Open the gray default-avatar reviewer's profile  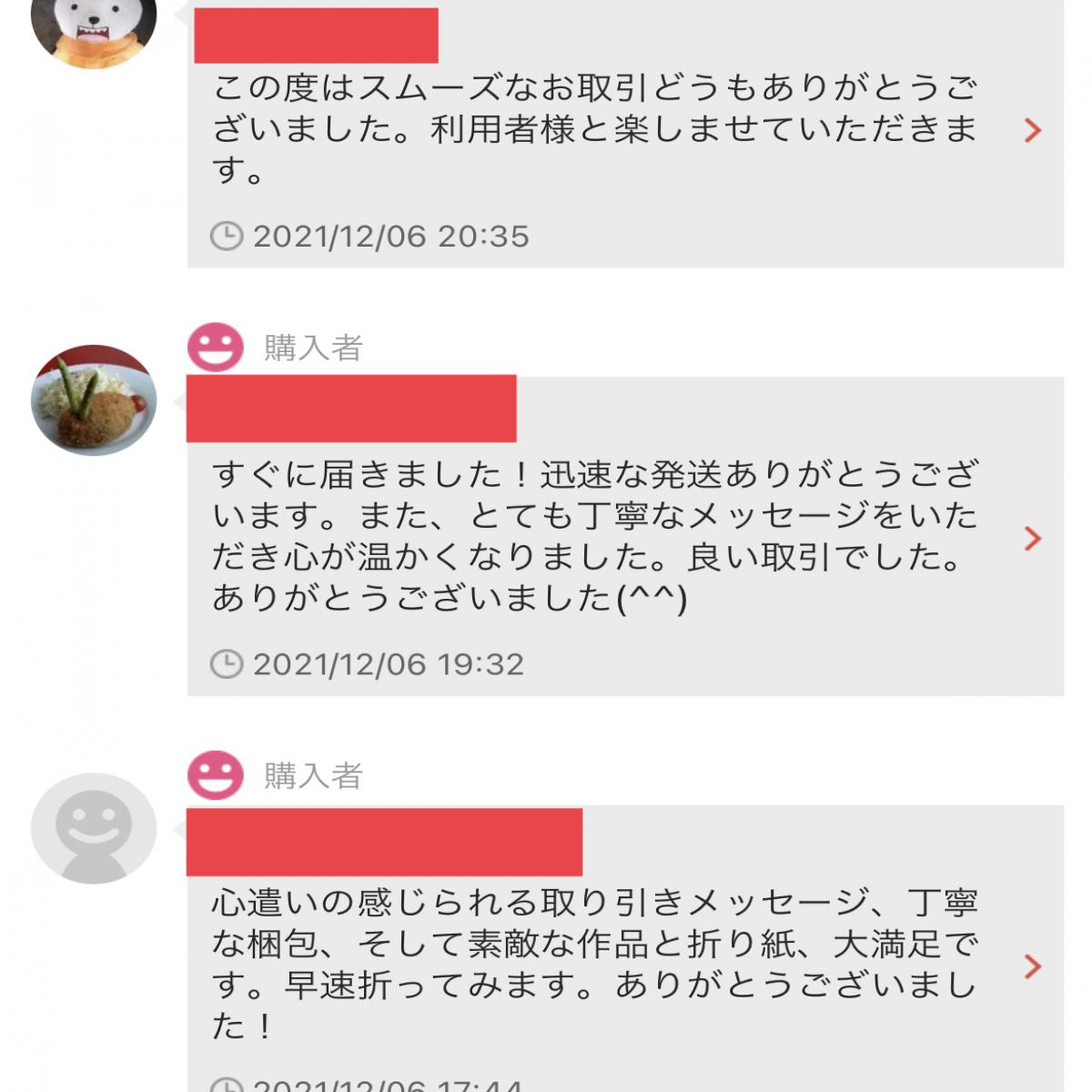point(94,828)
